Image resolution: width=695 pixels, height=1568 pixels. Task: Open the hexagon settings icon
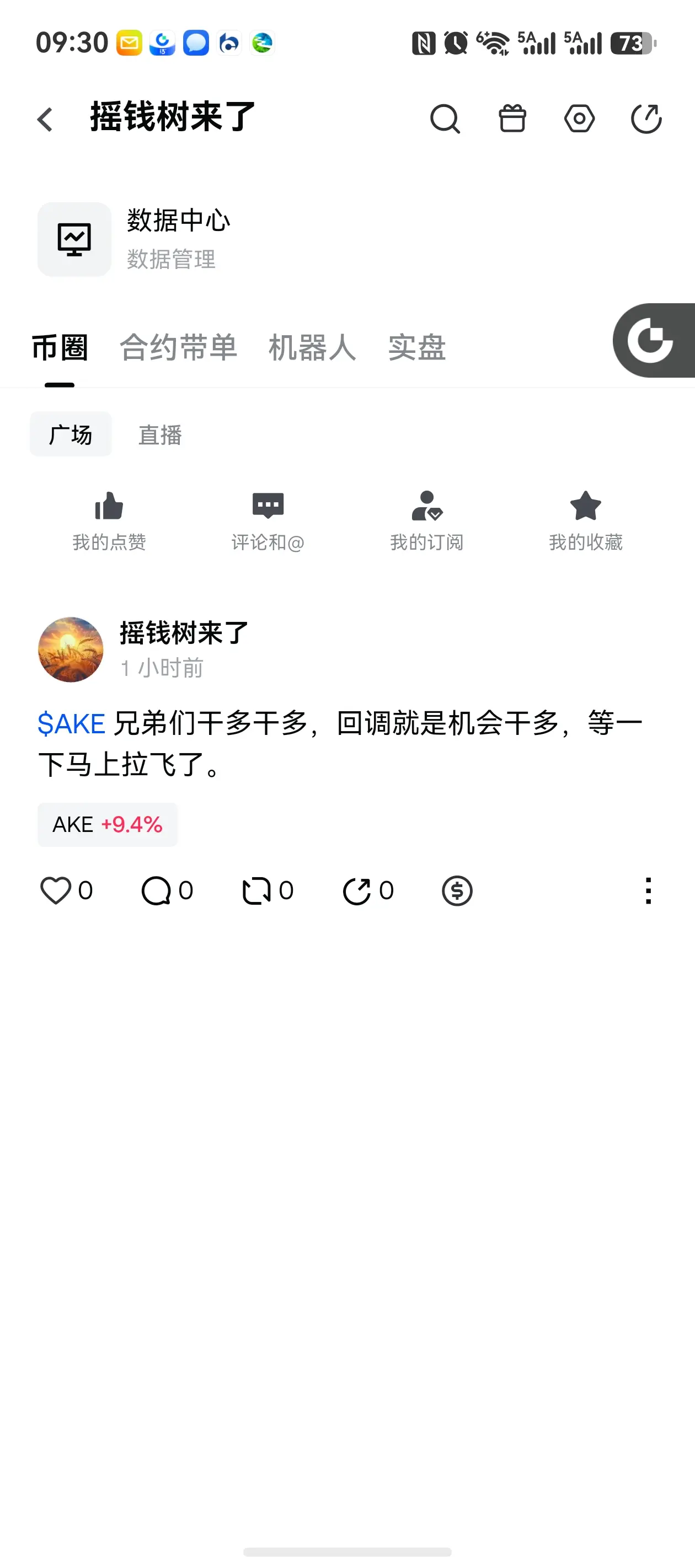pos(579,119)
